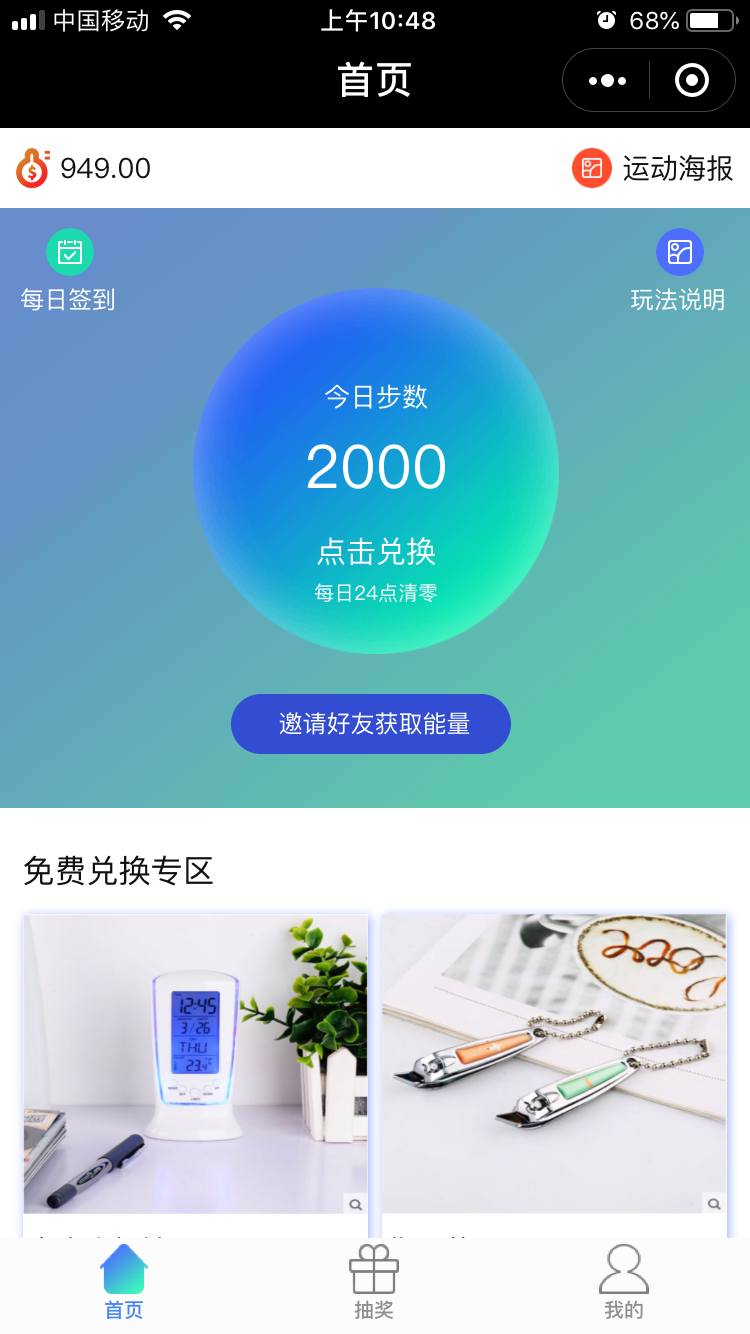The image size is (750, 1334).
Task: Switch to the 我的 tab
Action: [624, 1283]
